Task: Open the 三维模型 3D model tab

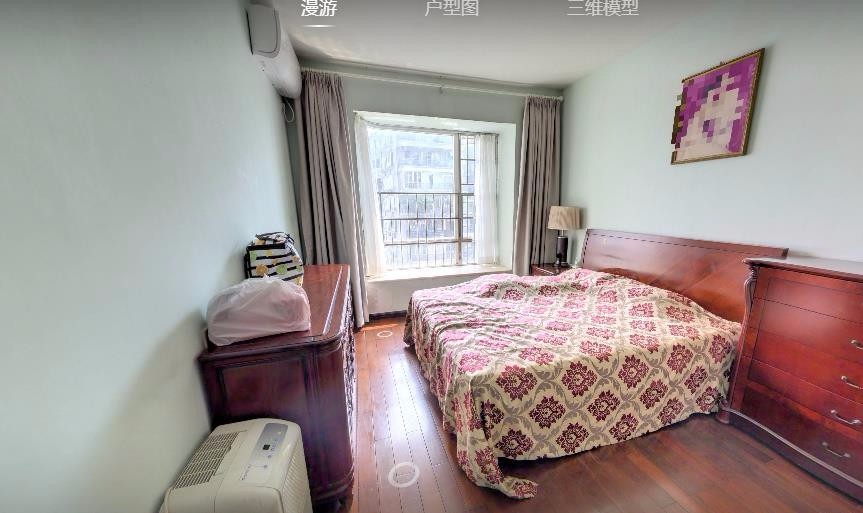Action: pos(602,8)
